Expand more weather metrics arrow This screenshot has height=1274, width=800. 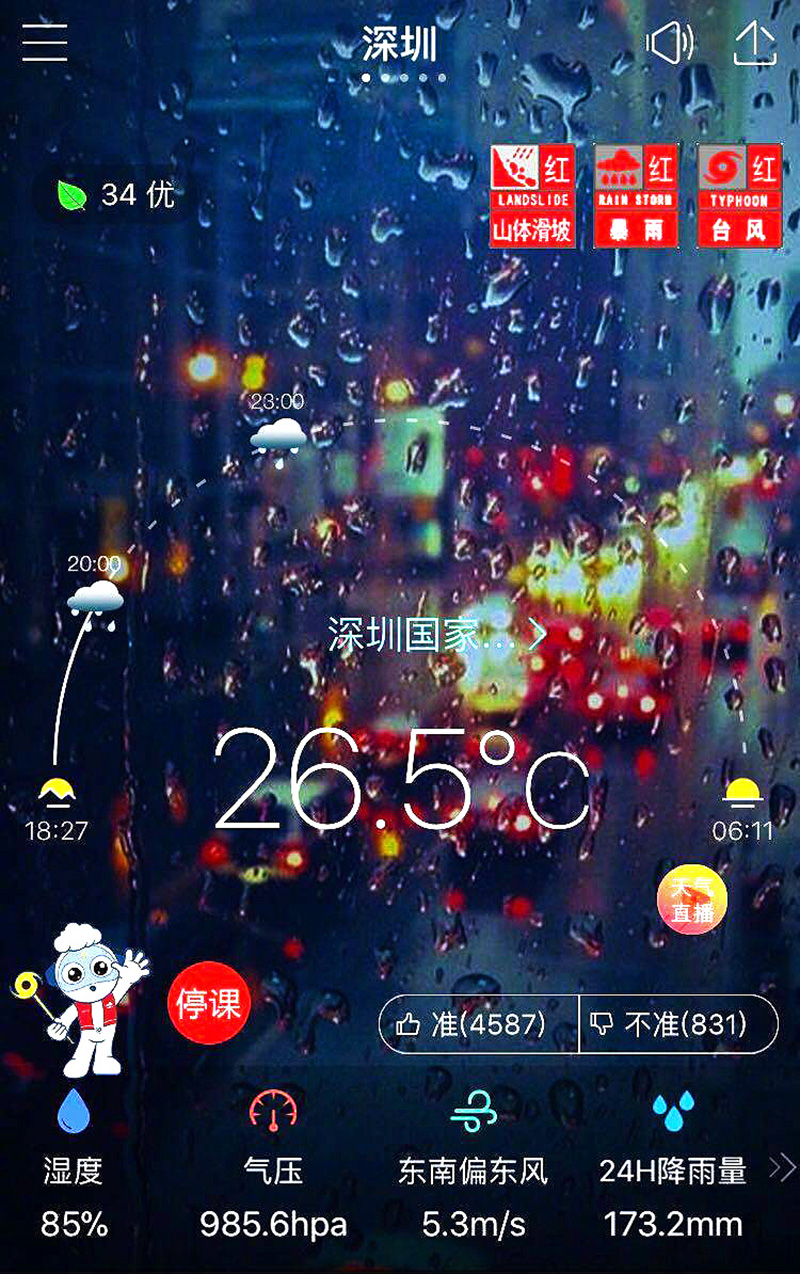[x=782, y=1167]
